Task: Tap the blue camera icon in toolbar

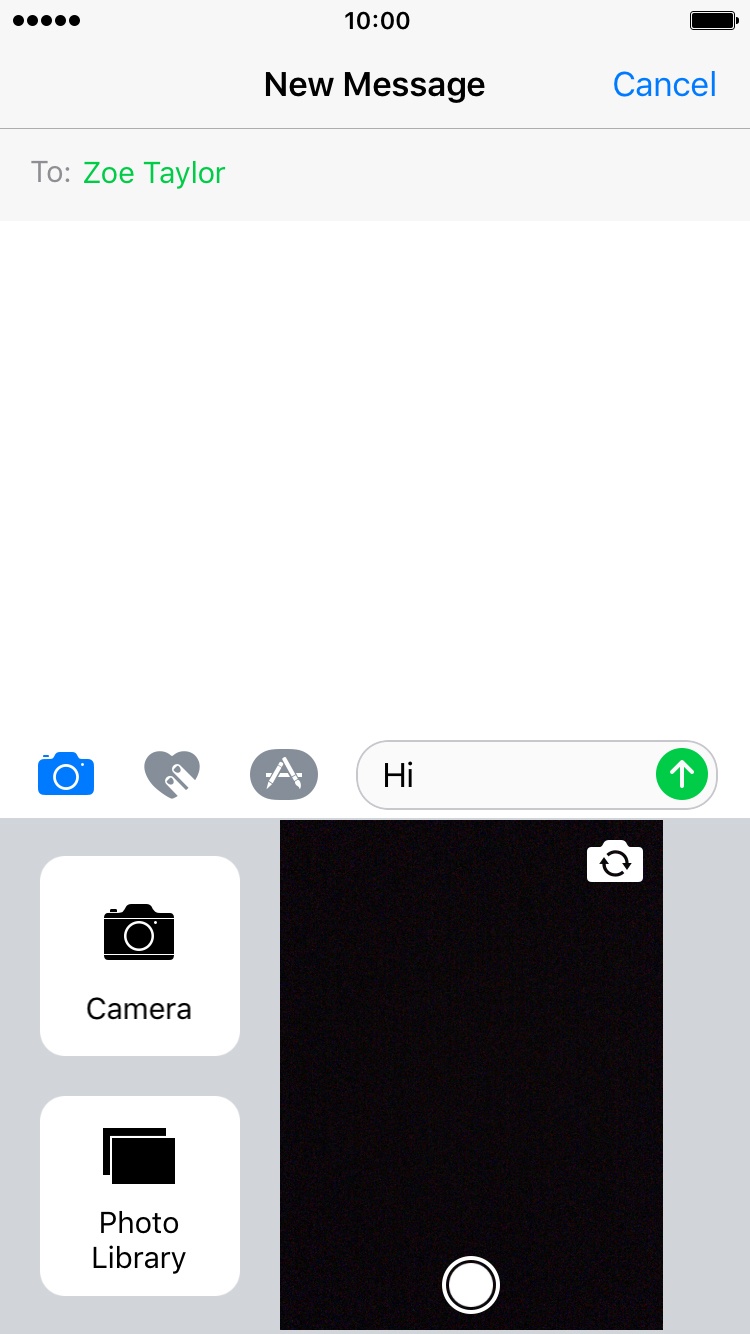Action: pos(66,774)
